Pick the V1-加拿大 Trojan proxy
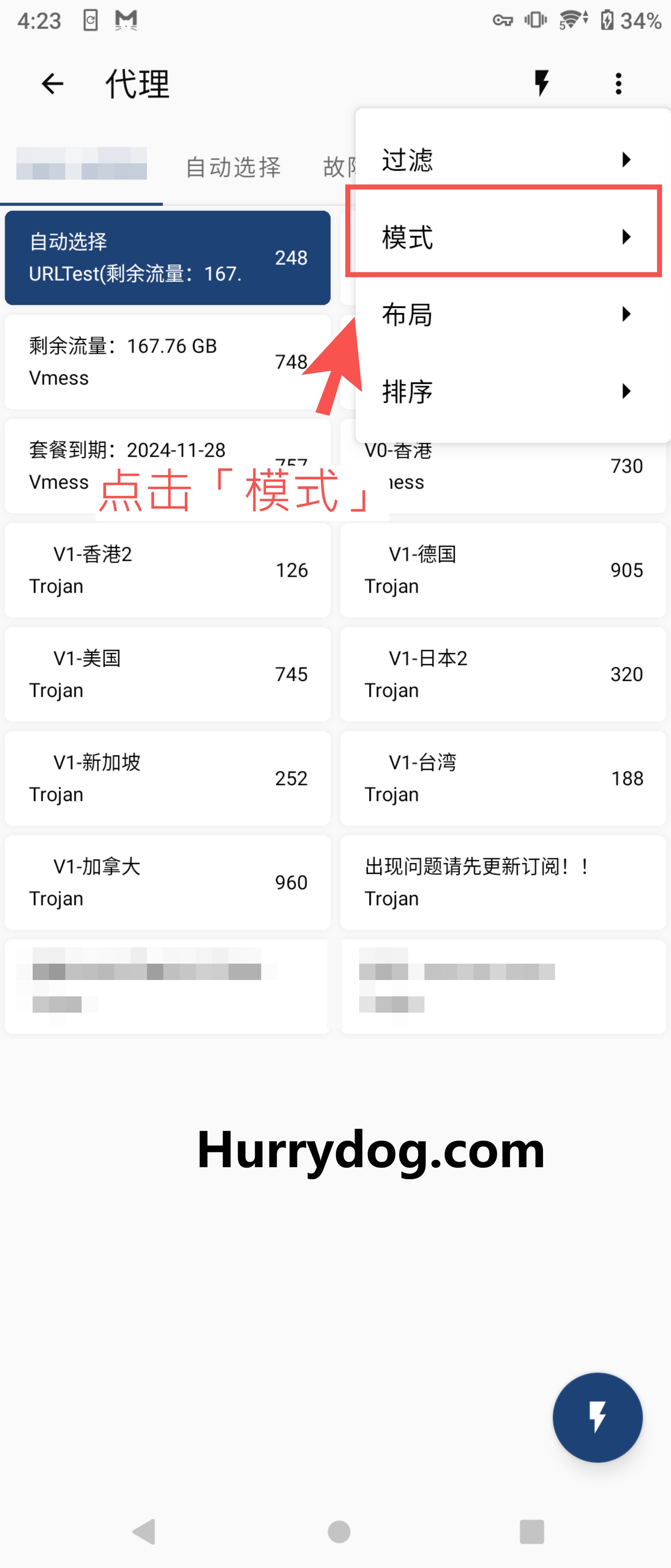 coord(167,882)
